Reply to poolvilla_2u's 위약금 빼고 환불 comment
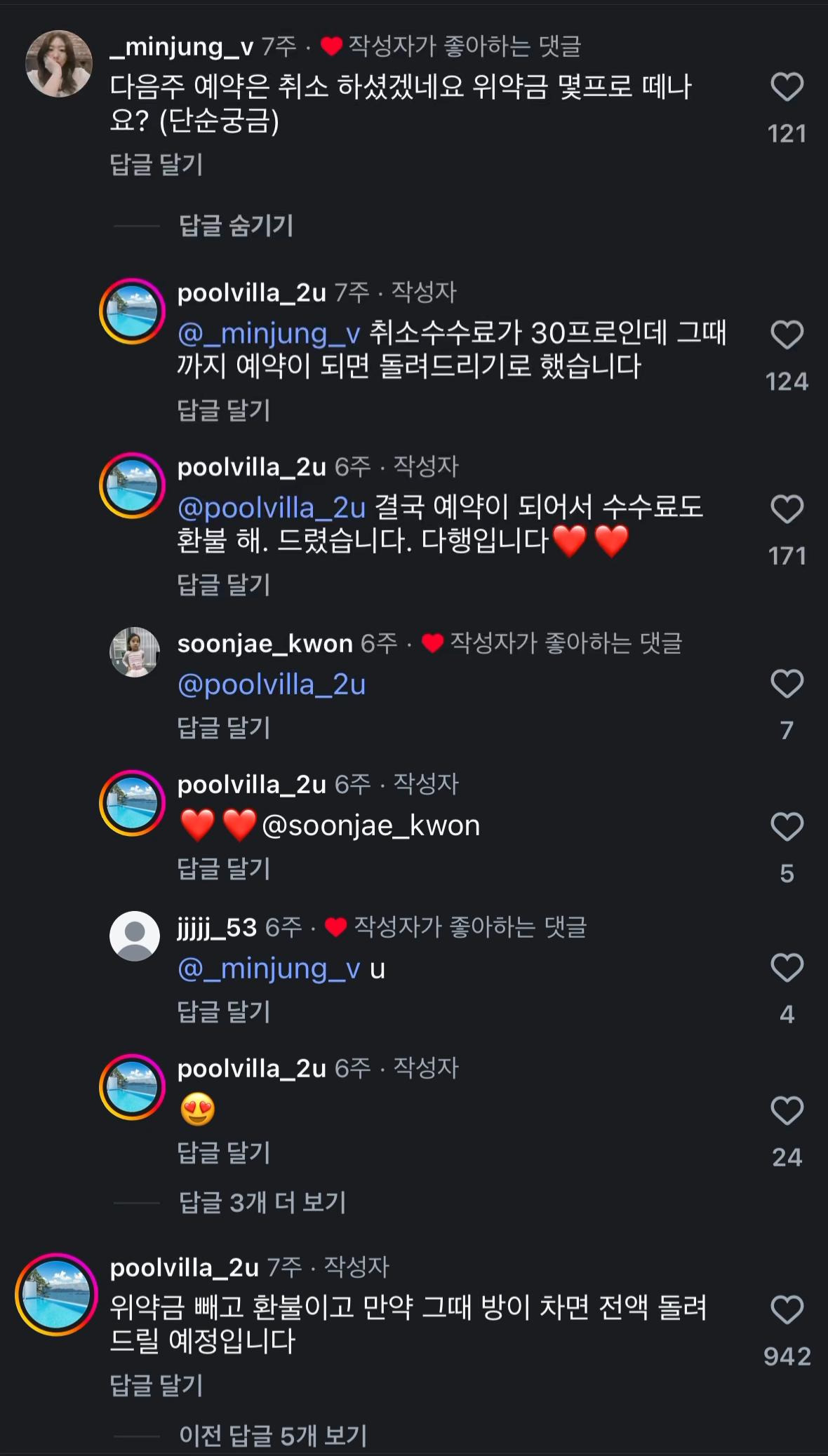Screen dimensions: 828x1456 pos(156,1384)
